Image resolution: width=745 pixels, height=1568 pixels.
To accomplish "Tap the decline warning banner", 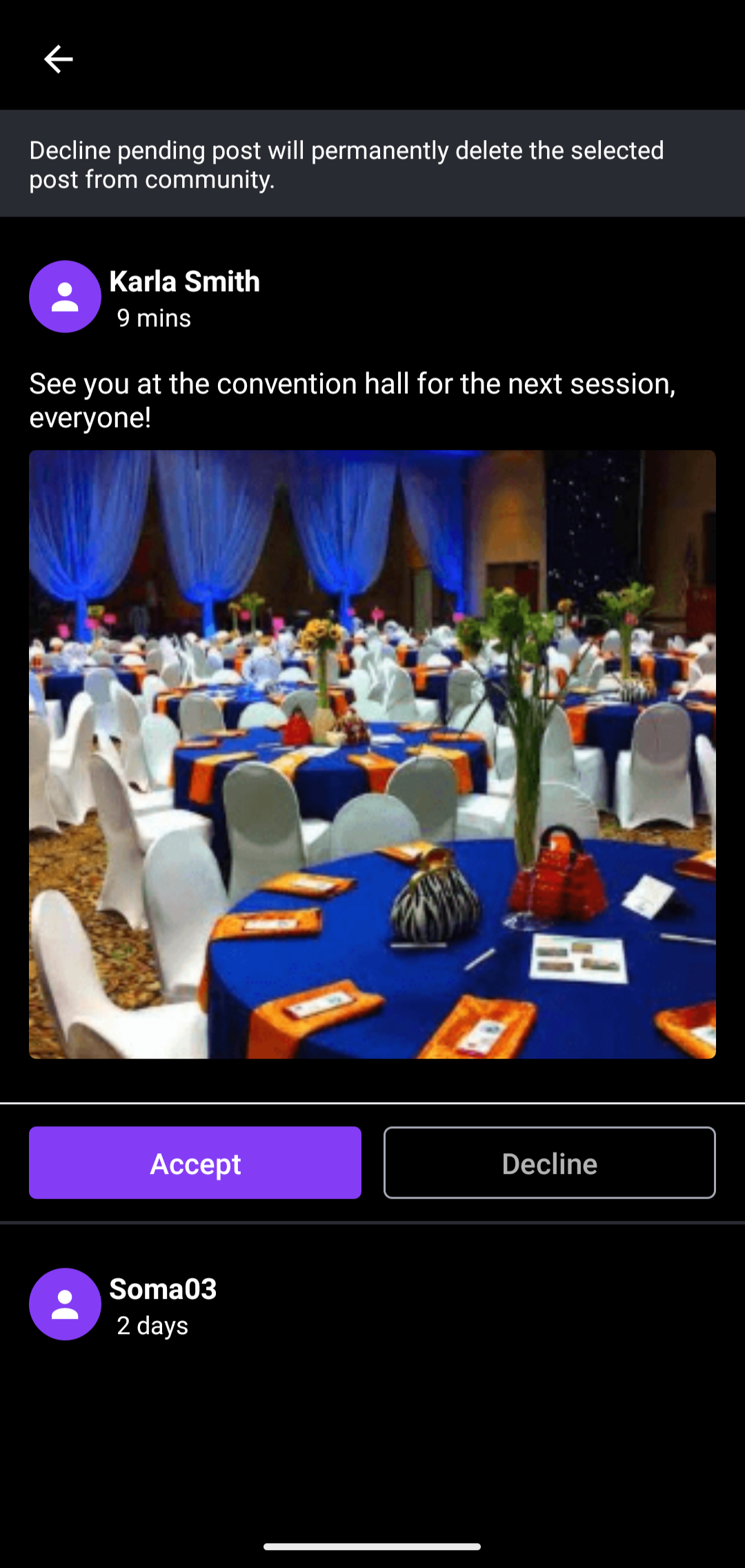I will 372,164.
